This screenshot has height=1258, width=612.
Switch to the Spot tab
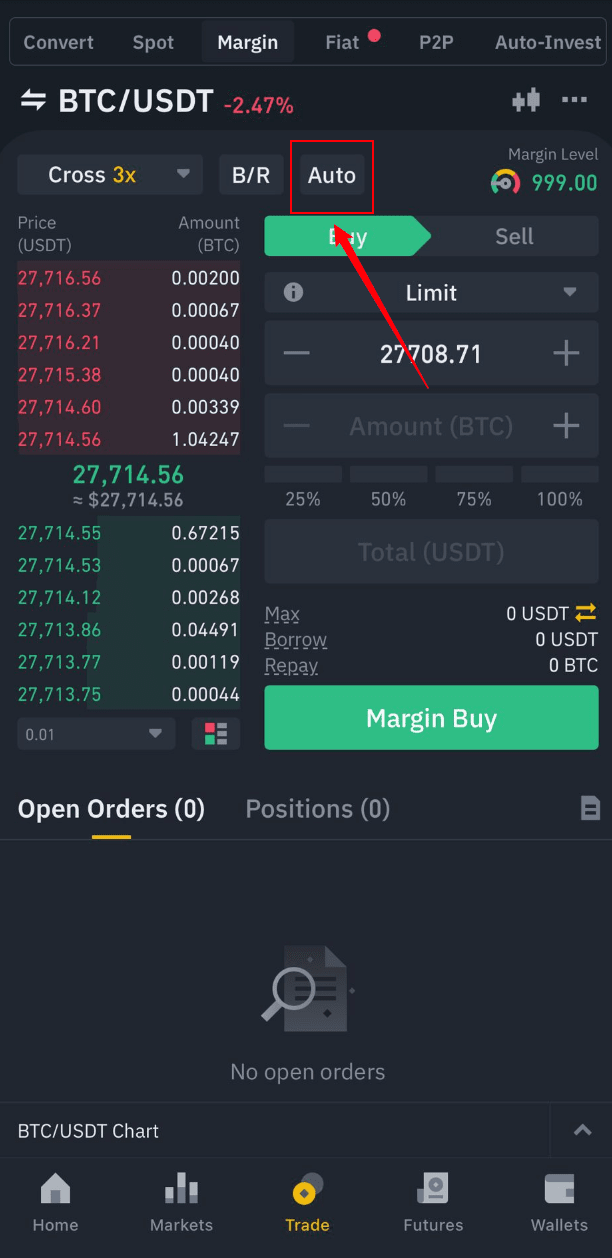click(x=153, y=42)
